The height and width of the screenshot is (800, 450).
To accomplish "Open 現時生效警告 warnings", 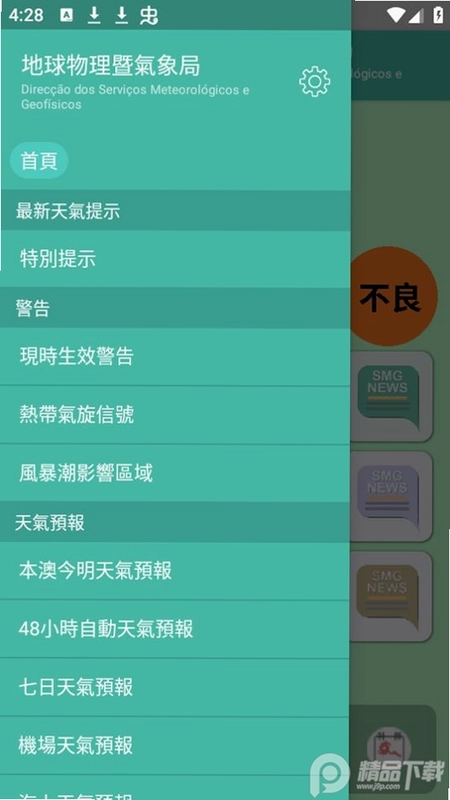I will click(176, 357).
